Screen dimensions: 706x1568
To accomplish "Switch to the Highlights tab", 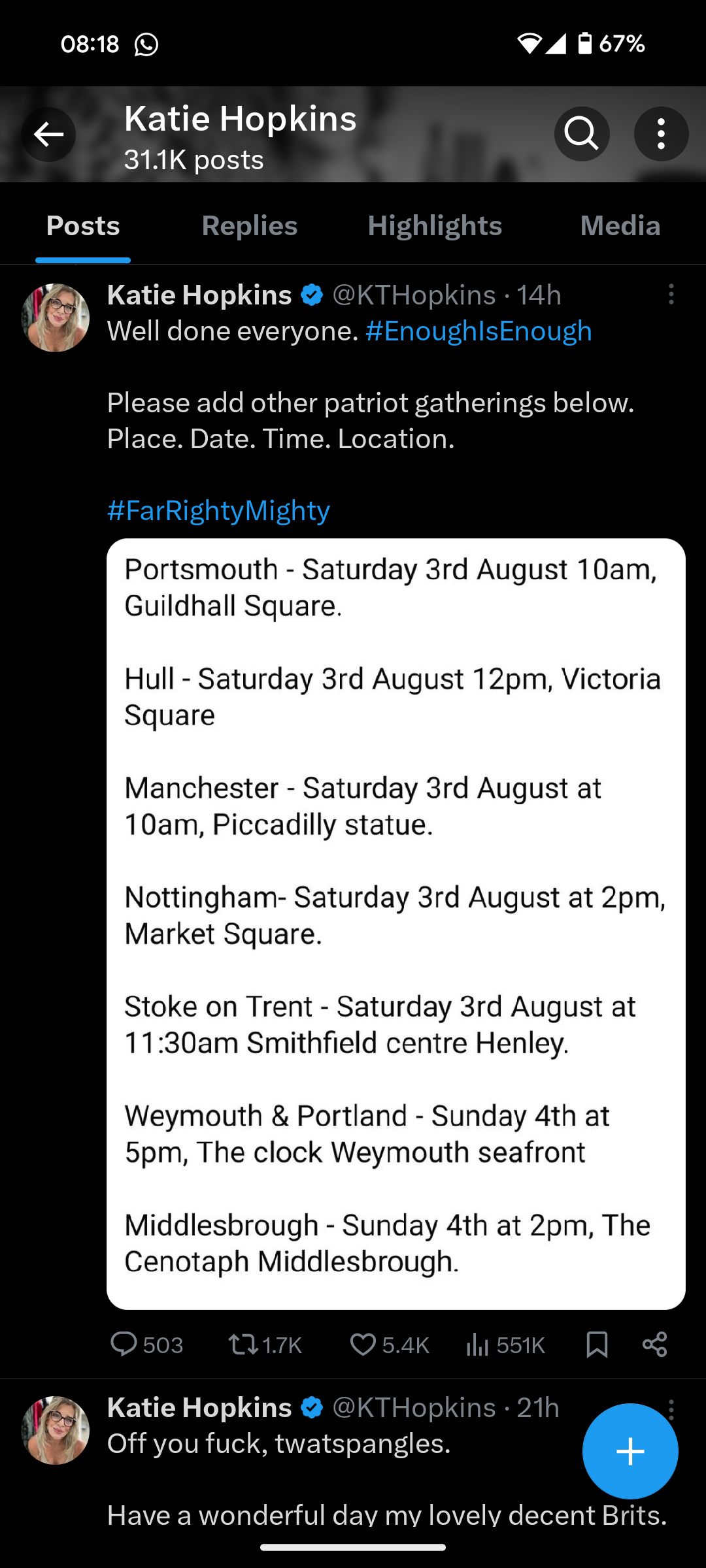I will [435, 226].
